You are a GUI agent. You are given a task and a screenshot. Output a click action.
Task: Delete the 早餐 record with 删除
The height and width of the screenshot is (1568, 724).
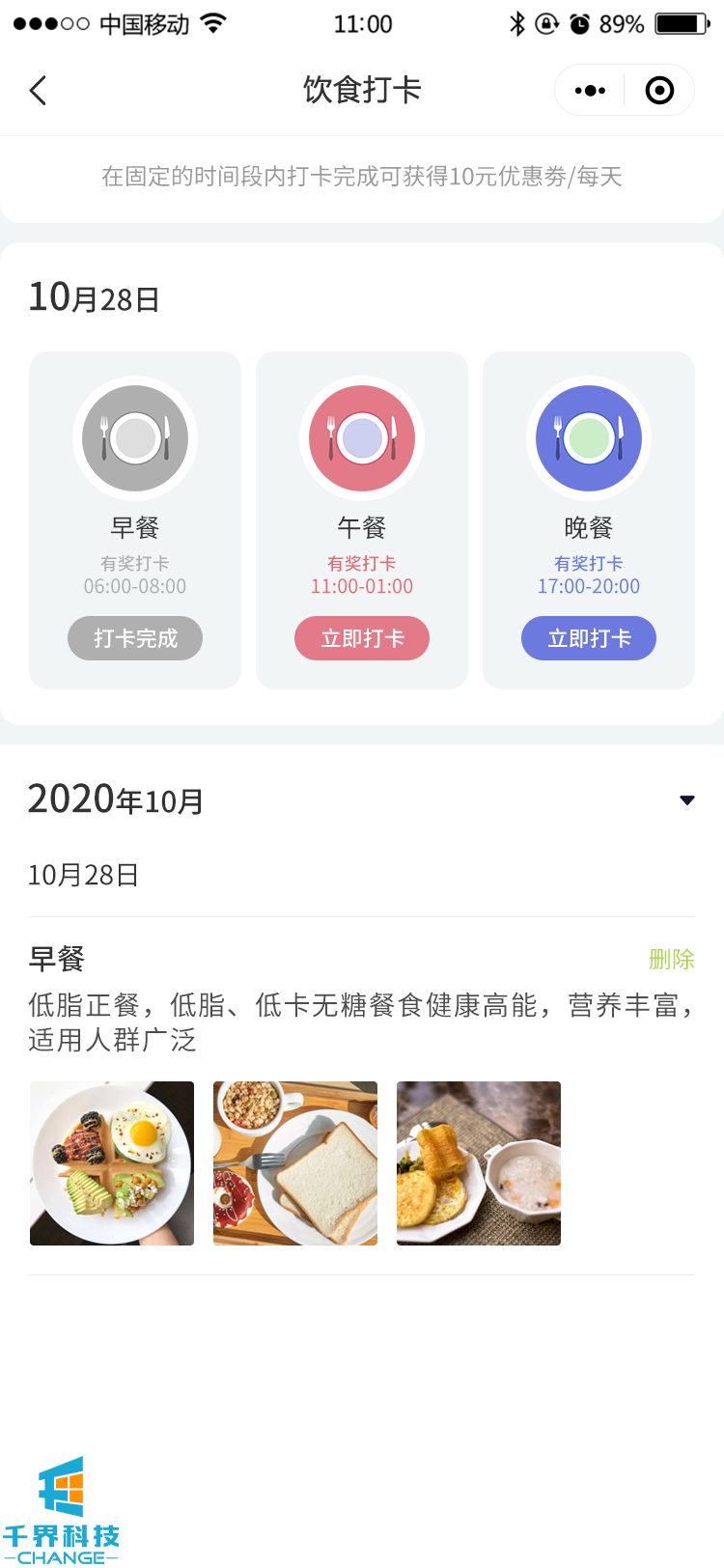click(x=672, y=959)
